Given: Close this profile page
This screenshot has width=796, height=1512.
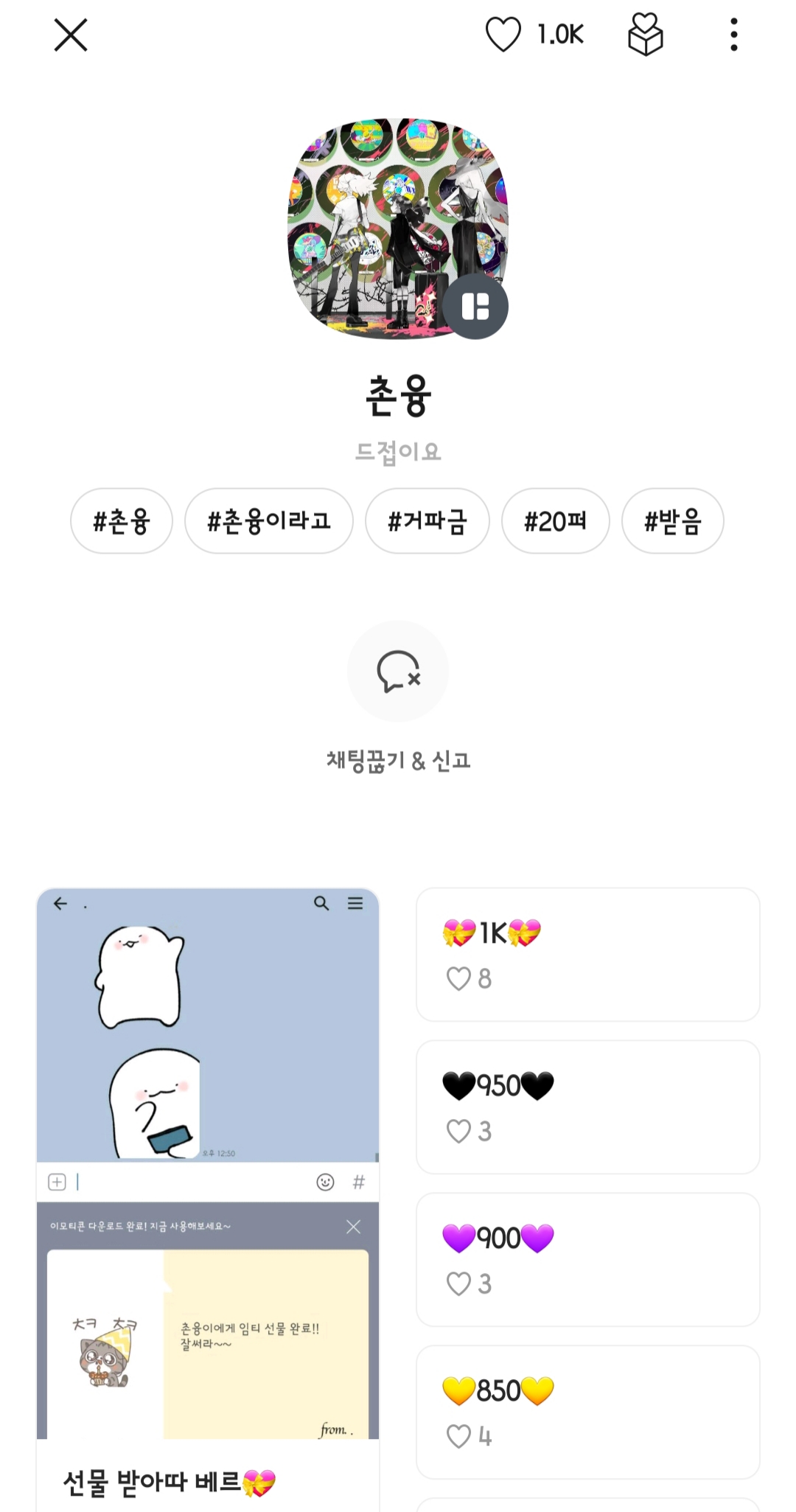Looking at the screenshot, I should [71, 35].
